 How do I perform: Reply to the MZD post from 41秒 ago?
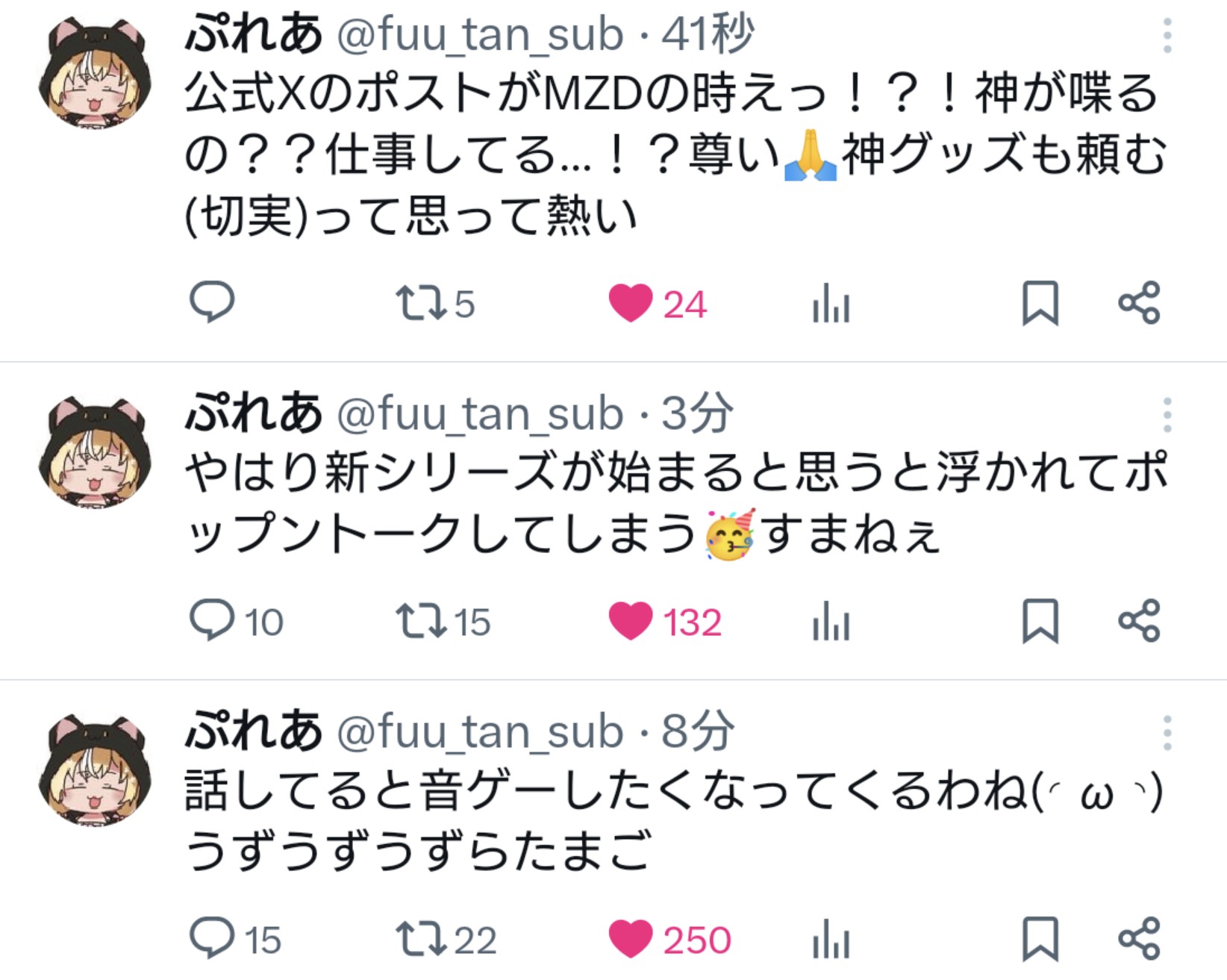[213, 302]
